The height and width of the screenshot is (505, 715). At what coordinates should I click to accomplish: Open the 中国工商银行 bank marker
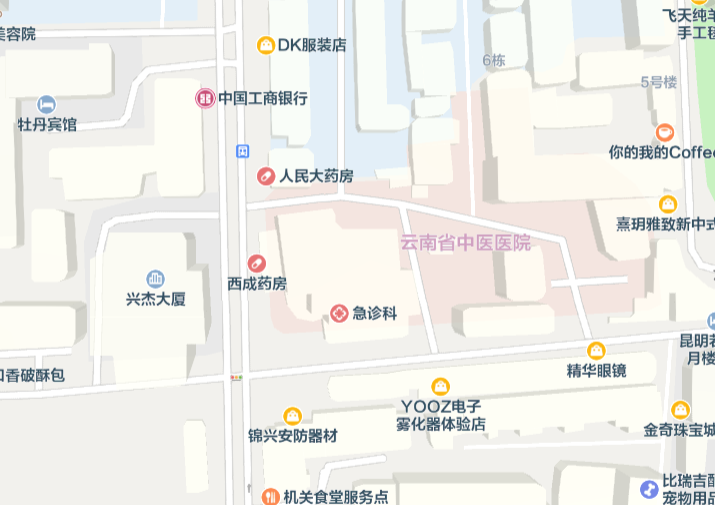point(204,98)
